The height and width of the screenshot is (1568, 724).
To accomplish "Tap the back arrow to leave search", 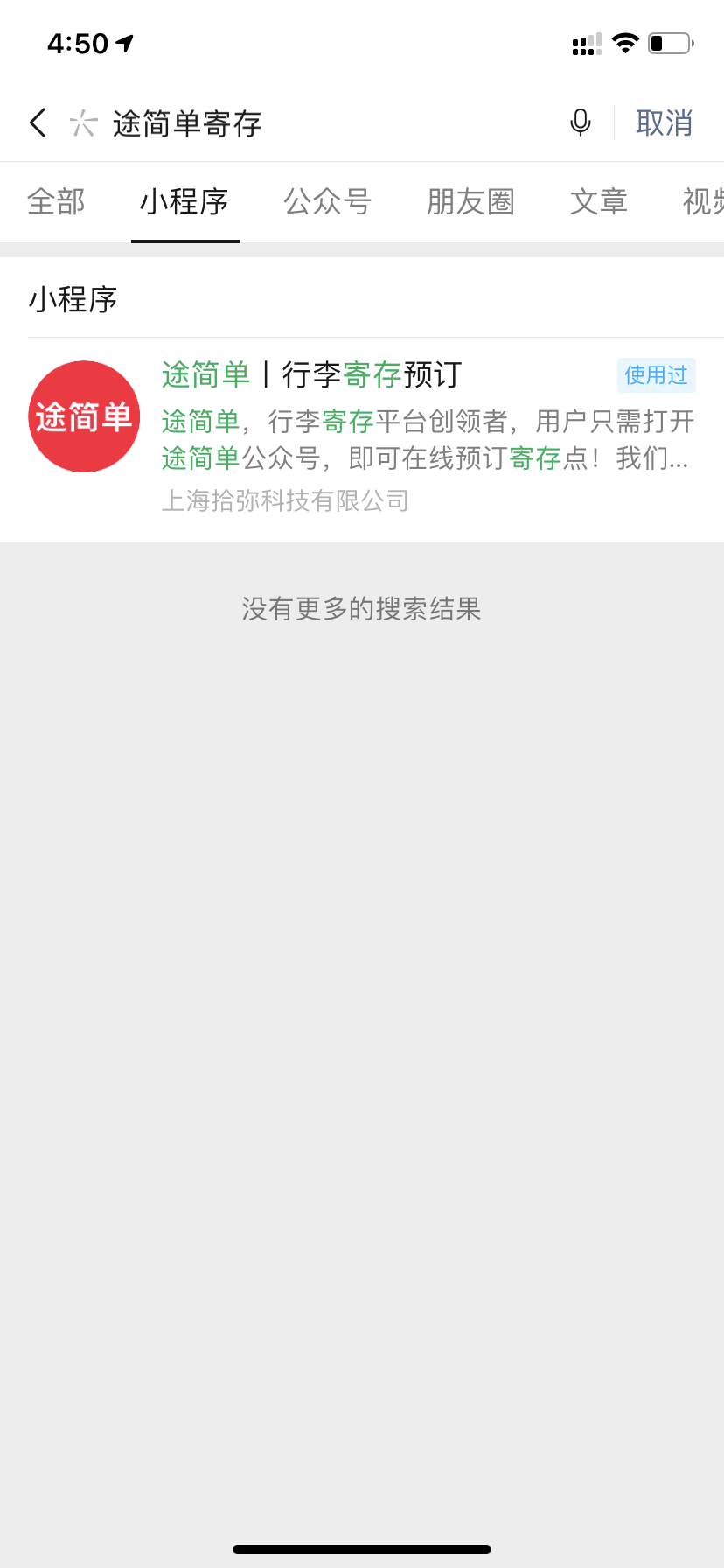I will pyautogui.click(x=37, y=123).
